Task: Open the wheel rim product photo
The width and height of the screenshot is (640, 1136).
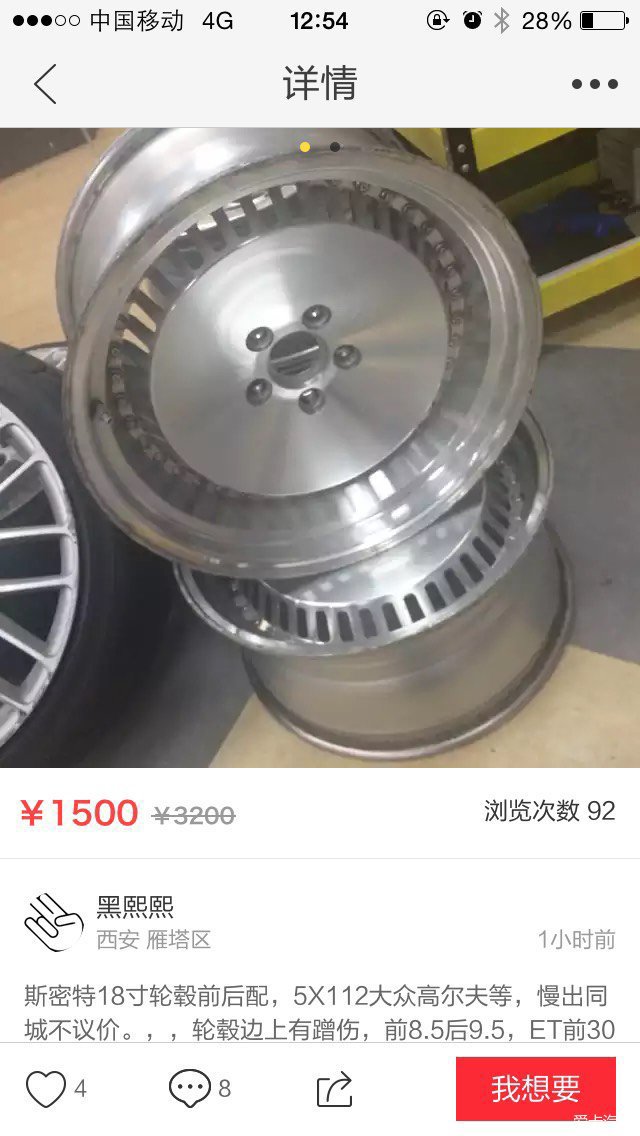Action: pos(320,450)
